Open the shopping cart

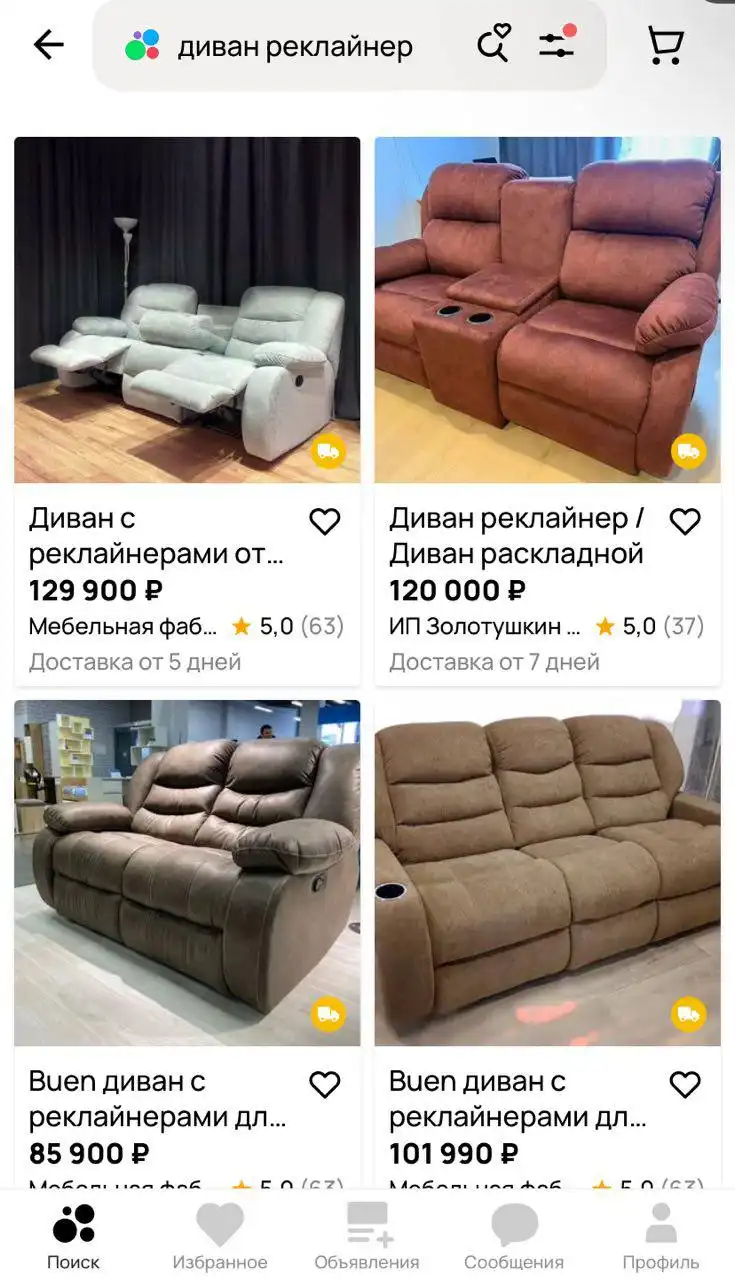click(665, 45)
